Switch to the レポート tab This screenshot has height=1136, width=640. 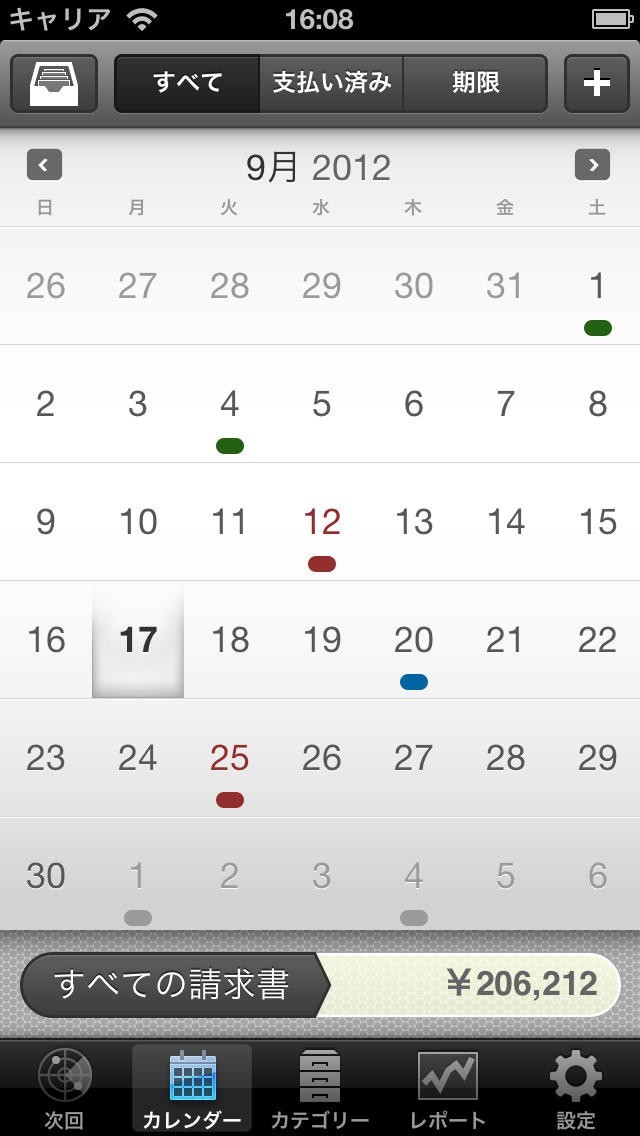coord(447,1087)
